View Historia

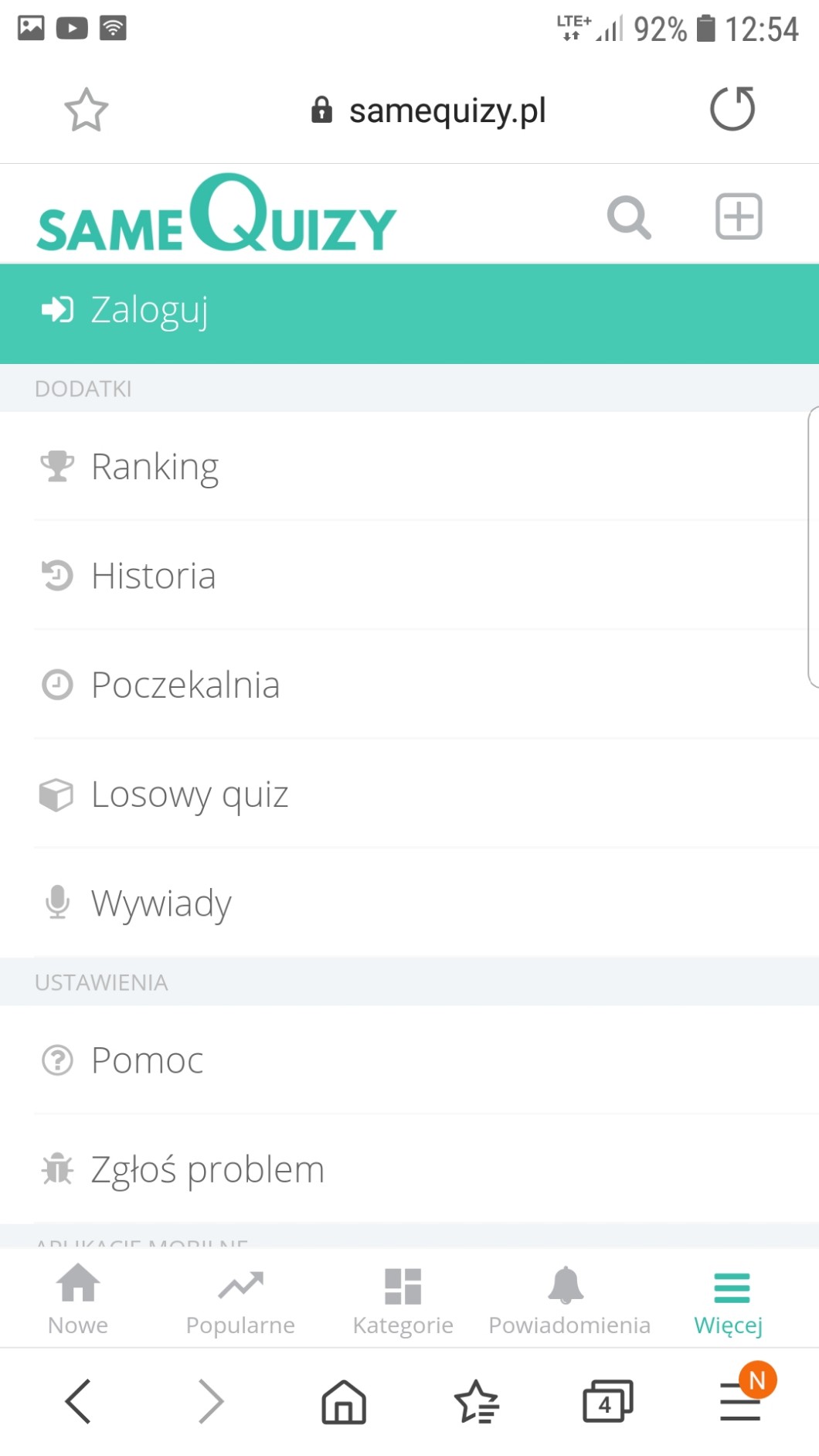coord(153,577)
